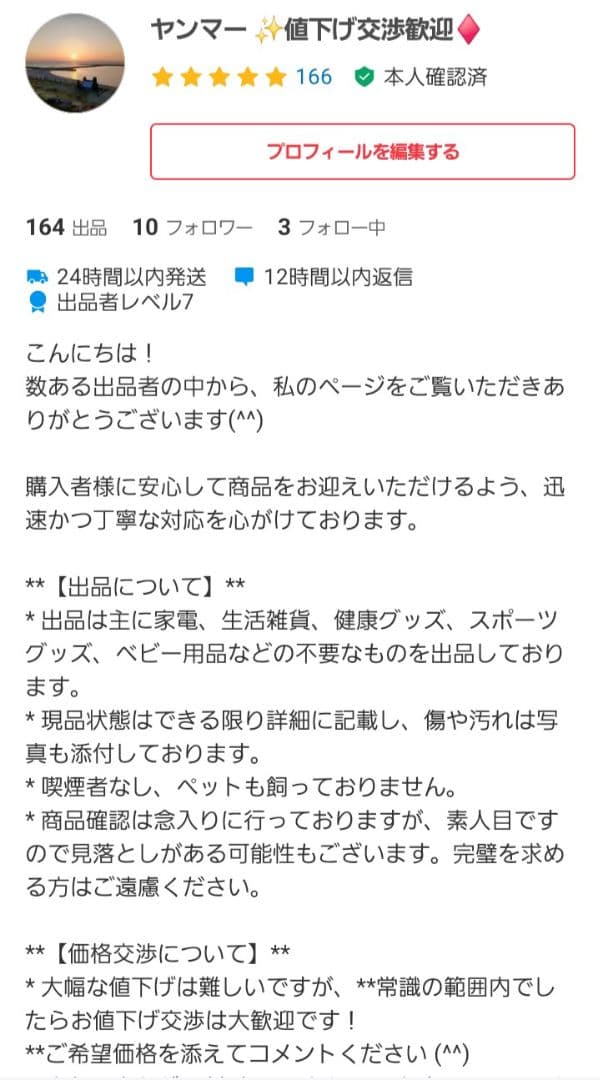Open the 166 star ratings
600x1080 pixels.
point(241,77)
